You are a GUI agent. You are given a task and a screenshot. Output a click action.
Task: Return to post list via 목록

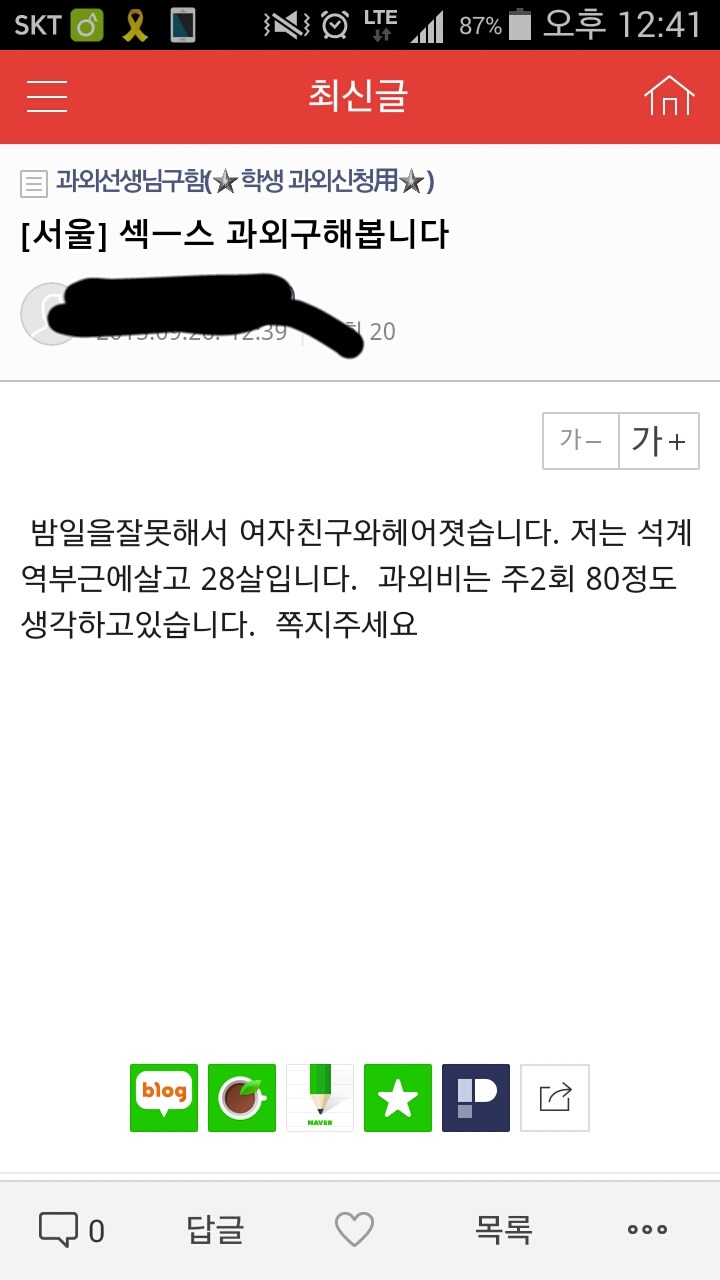click(x=503, y=1230)
